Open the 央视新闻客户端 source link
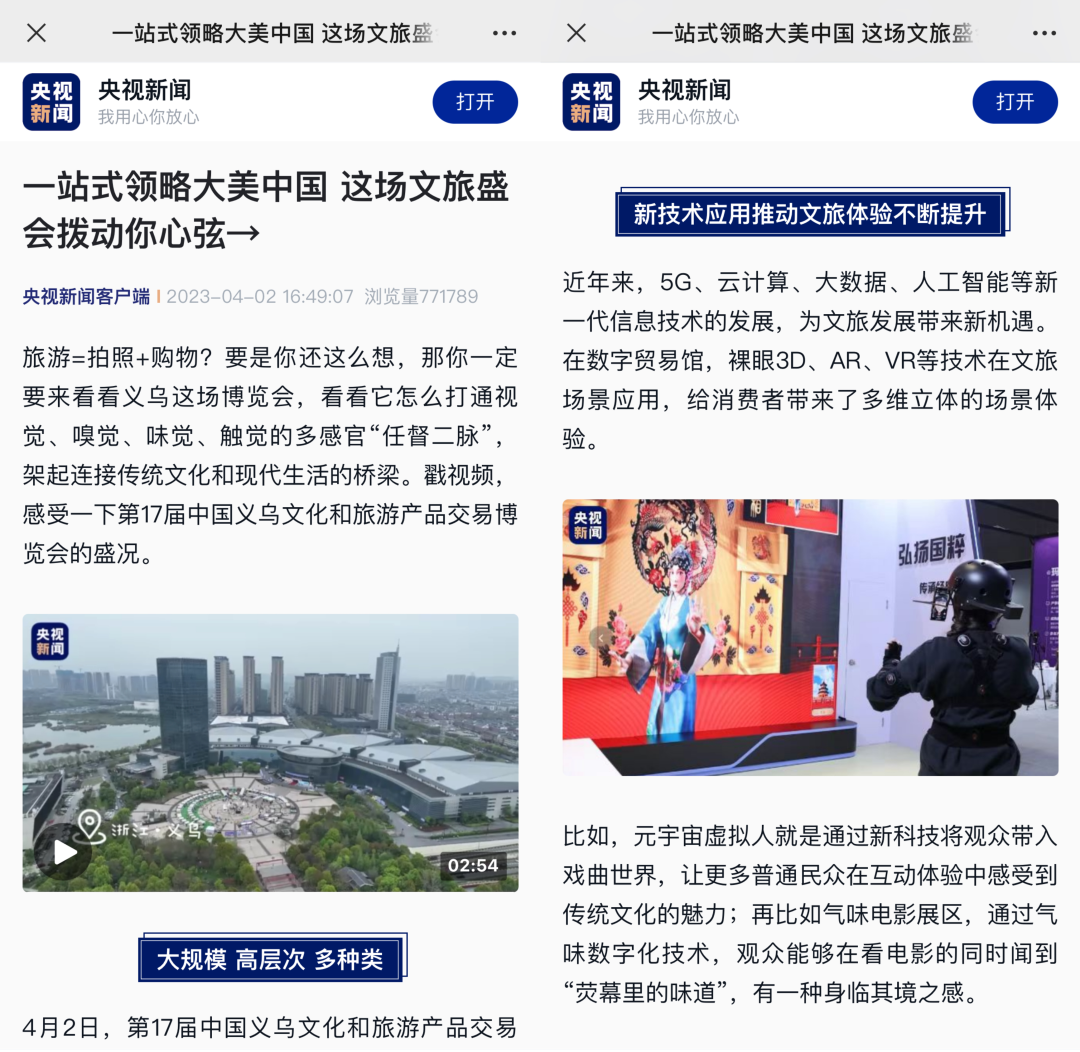Viewport: 1080px width, 1052px height. click(x=86, y=296)
